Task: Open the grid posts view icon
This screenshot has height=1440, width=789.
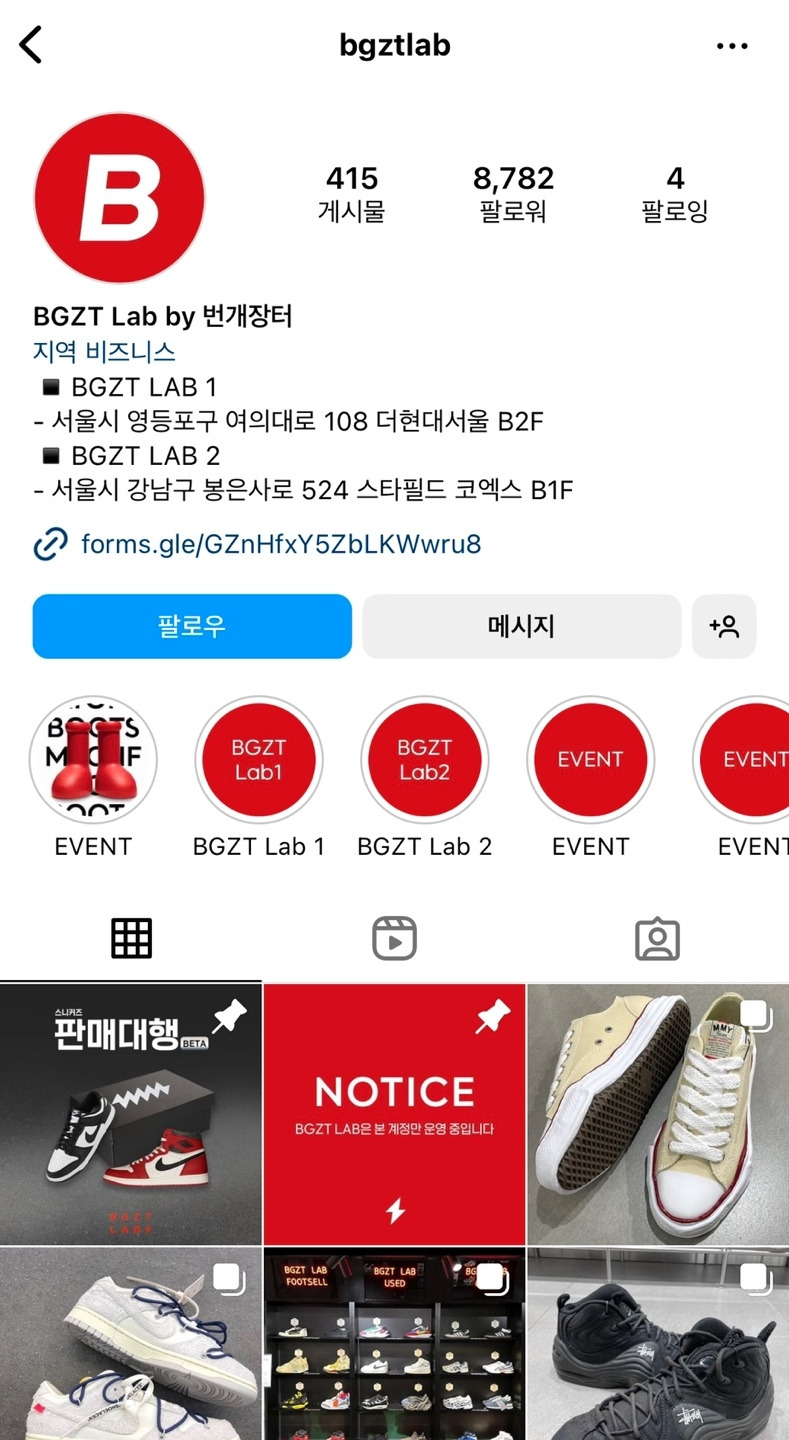Action: coord(131,937)
